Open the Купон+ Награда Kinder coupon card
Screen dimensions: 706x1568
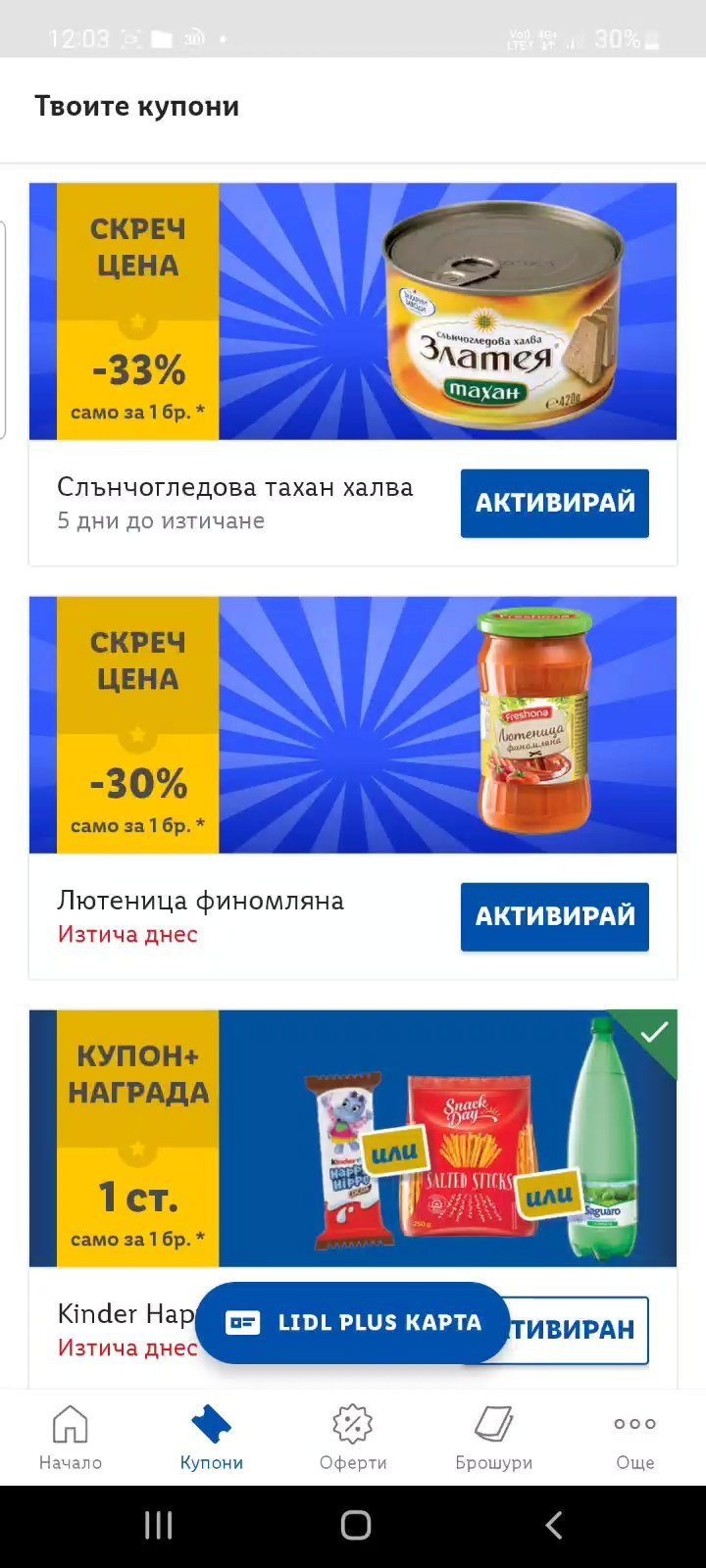click(353, 1139)
